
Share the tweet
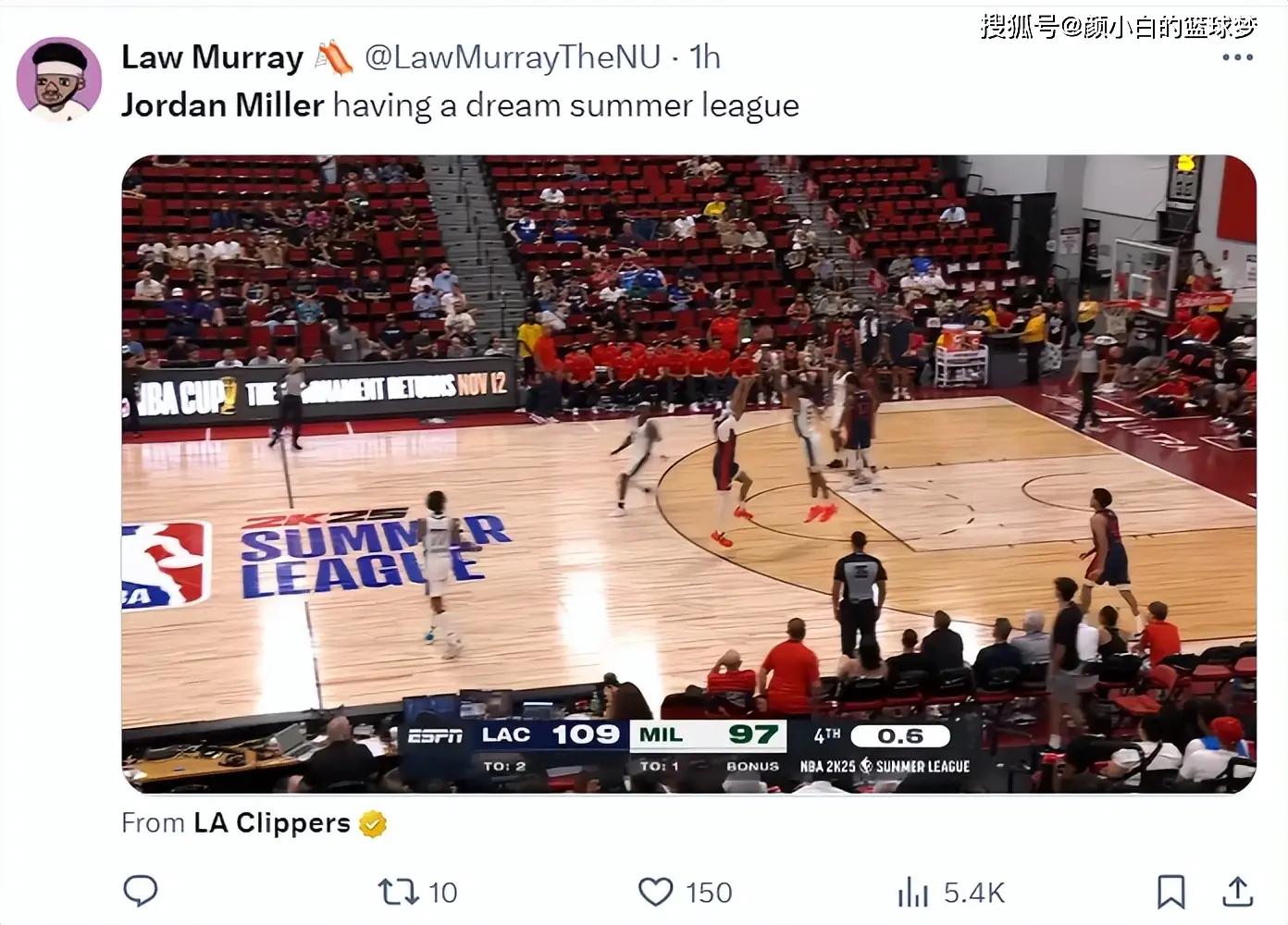click(1237, 892)
